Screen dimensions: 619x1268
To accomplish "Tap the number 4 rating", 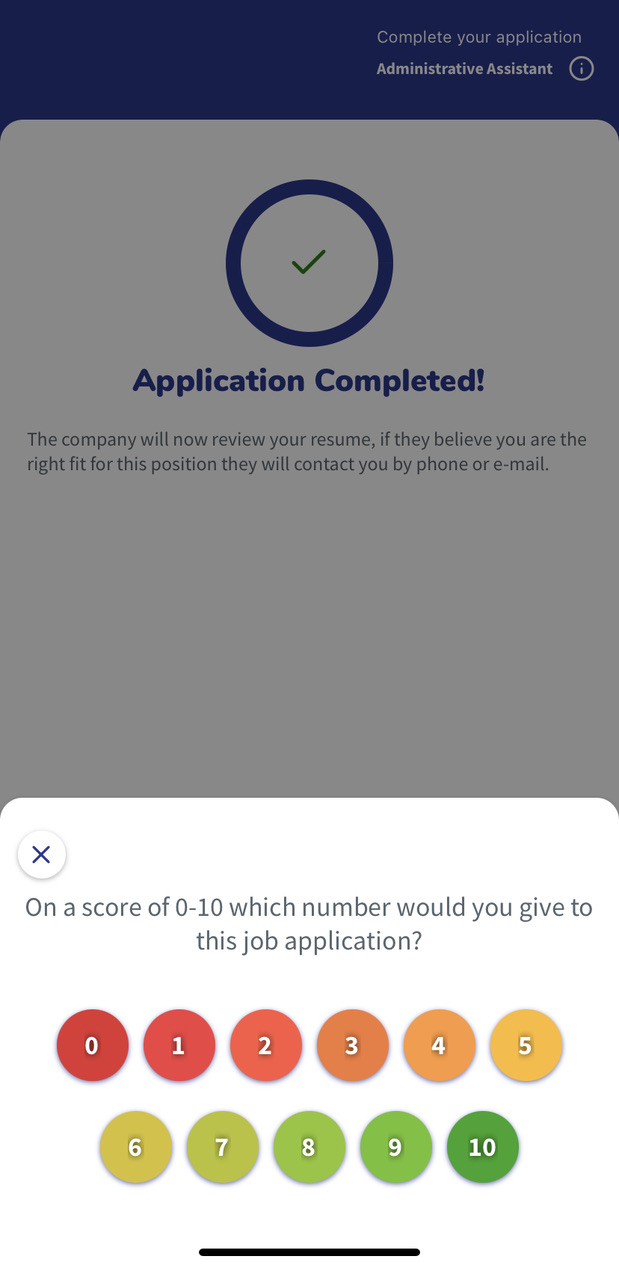I will [439, 1046].
